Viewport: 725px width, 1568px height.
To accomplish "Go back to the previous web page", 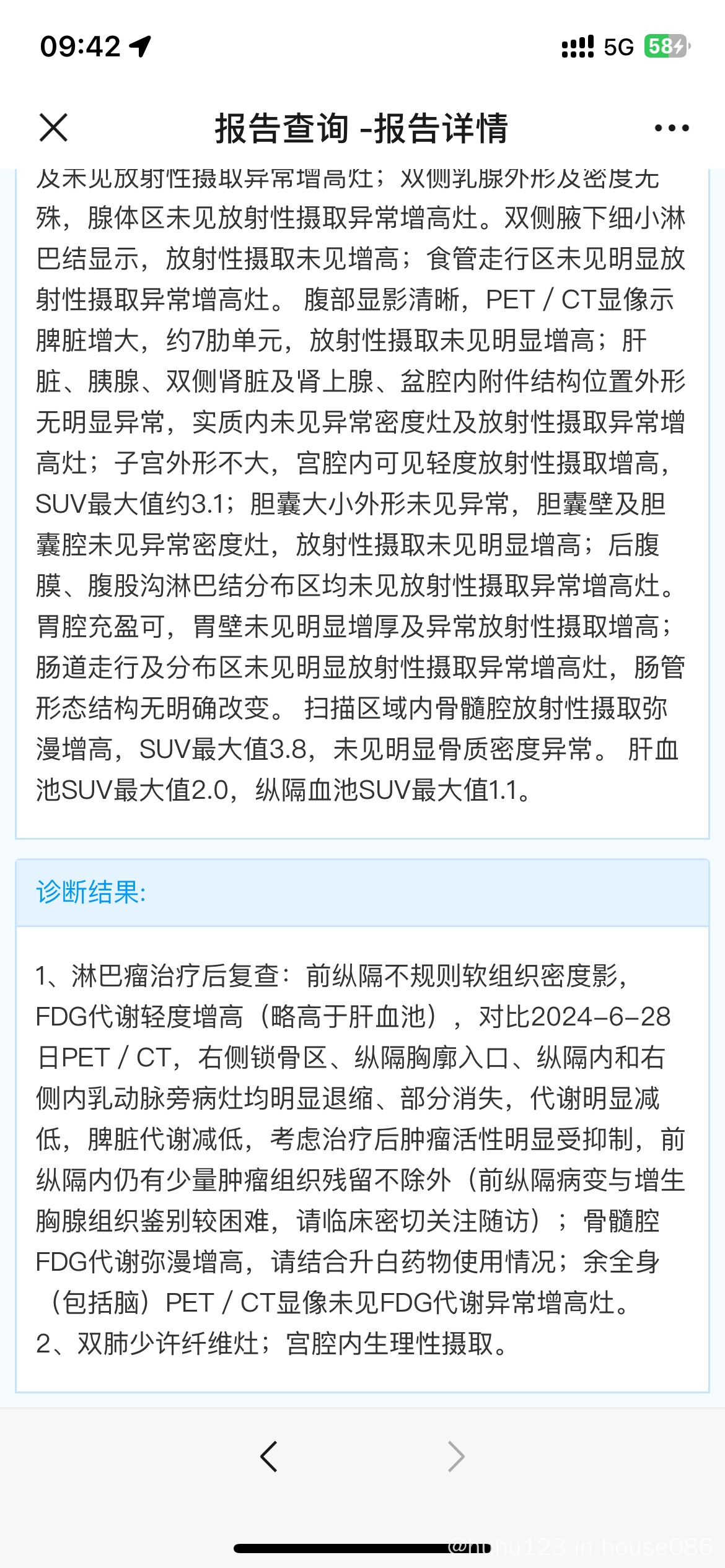I will 268,1457.
